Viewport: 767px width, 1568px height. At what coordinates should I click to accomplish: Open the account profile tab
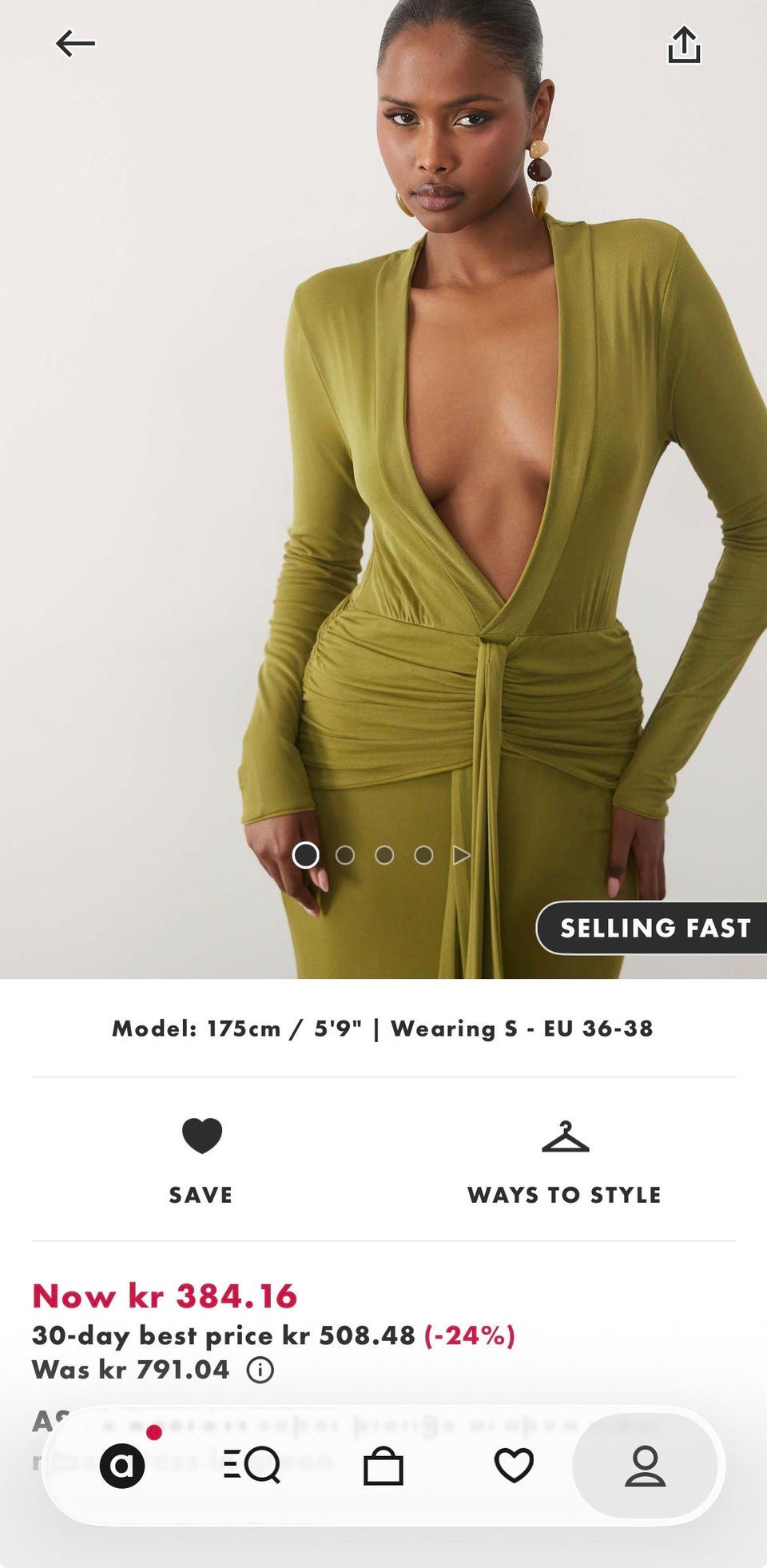pos(646,1466)
